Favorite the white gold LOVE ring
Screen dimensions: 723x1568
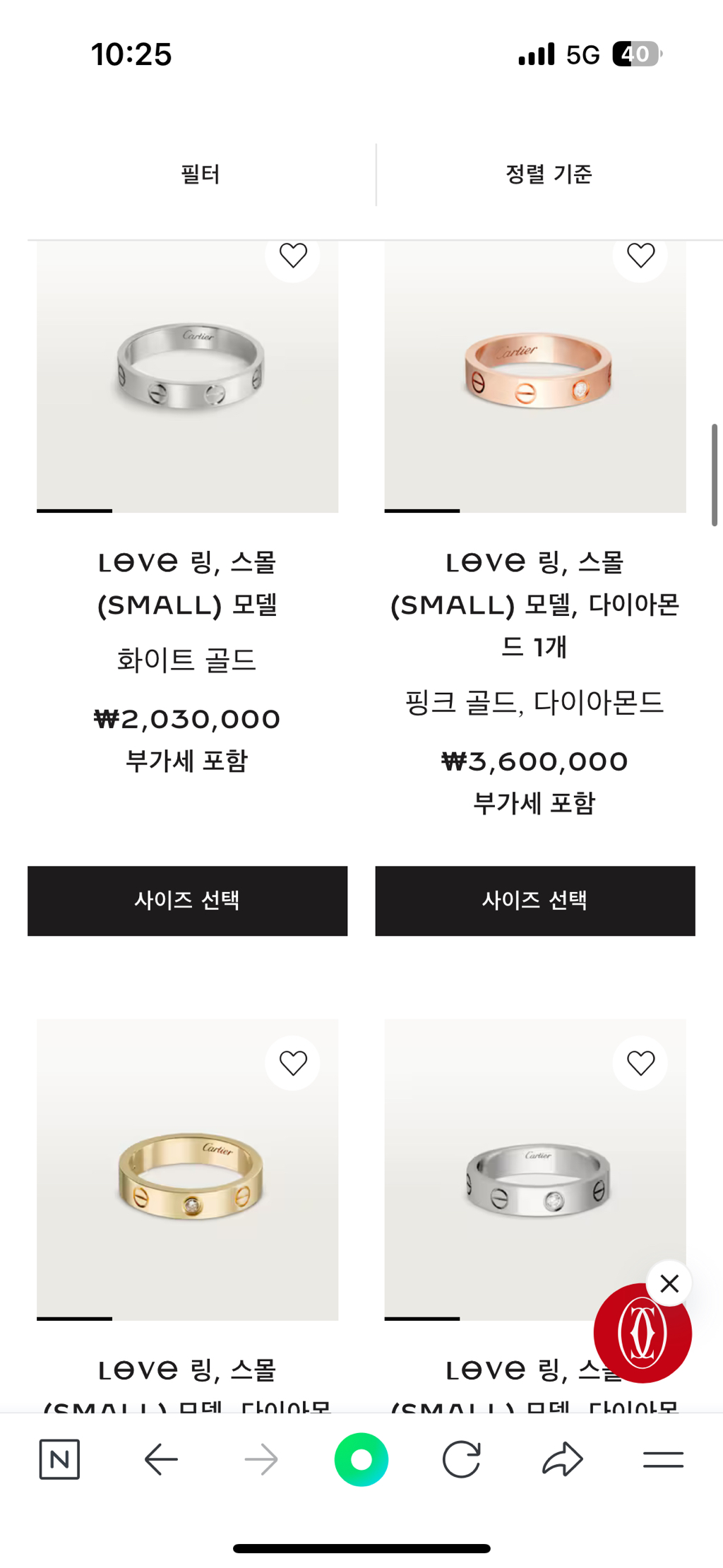292,256
